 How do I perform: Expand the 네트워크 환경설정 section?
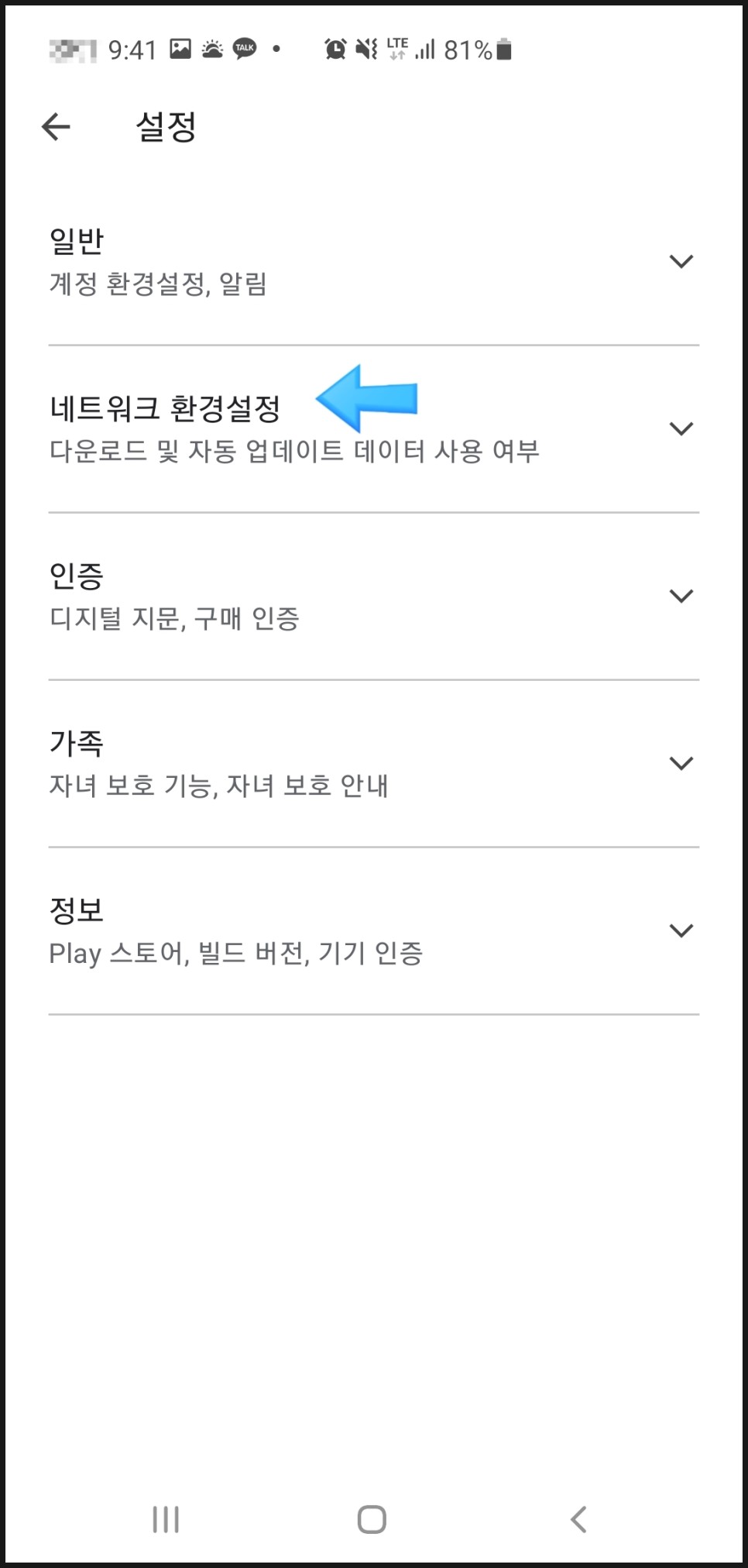pos(681,428)
